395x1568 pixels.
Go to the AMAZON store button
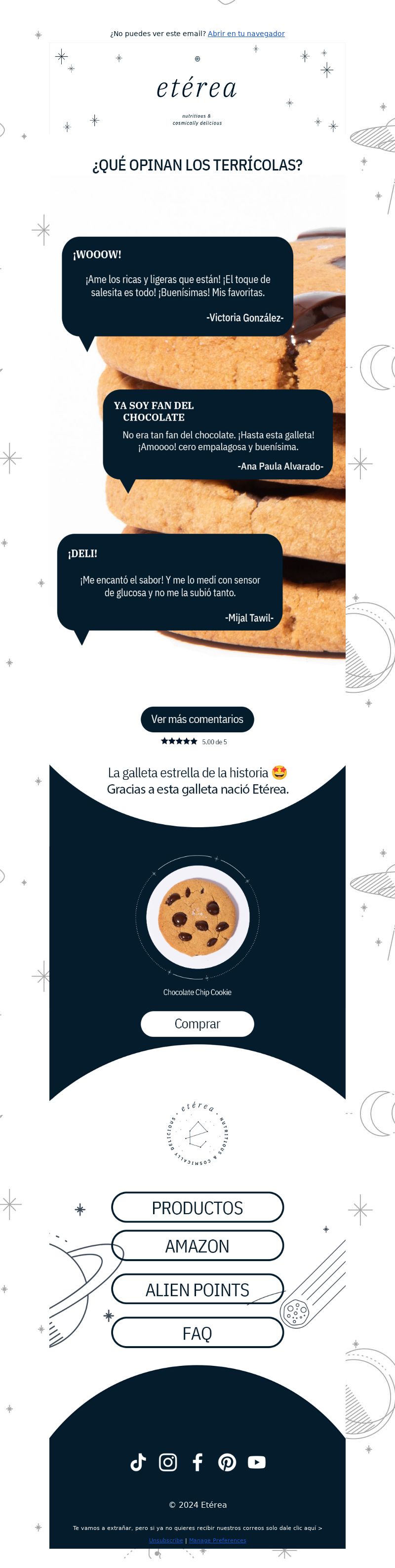tap(197, 1246)
